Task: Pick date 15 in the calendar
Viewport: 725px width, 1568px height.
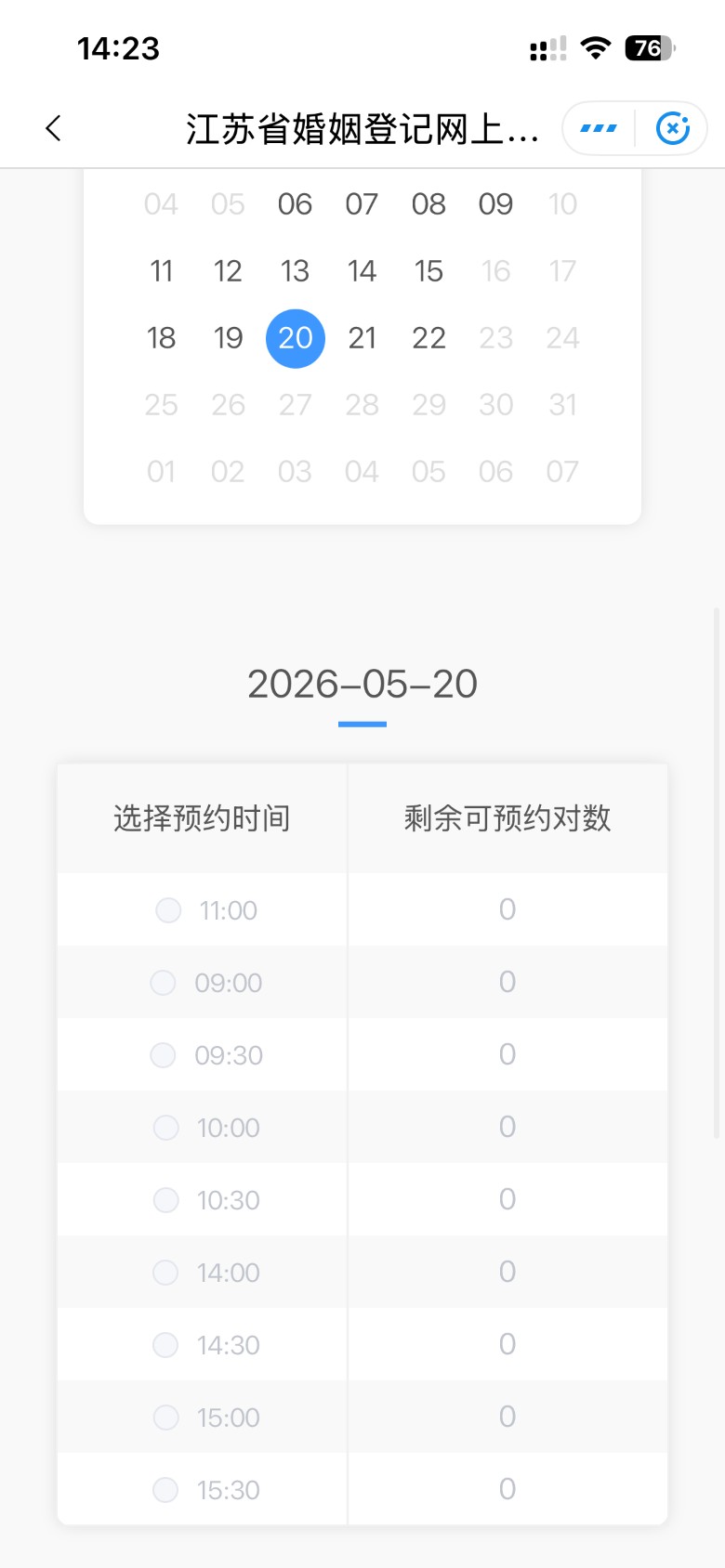Action: 428,271
